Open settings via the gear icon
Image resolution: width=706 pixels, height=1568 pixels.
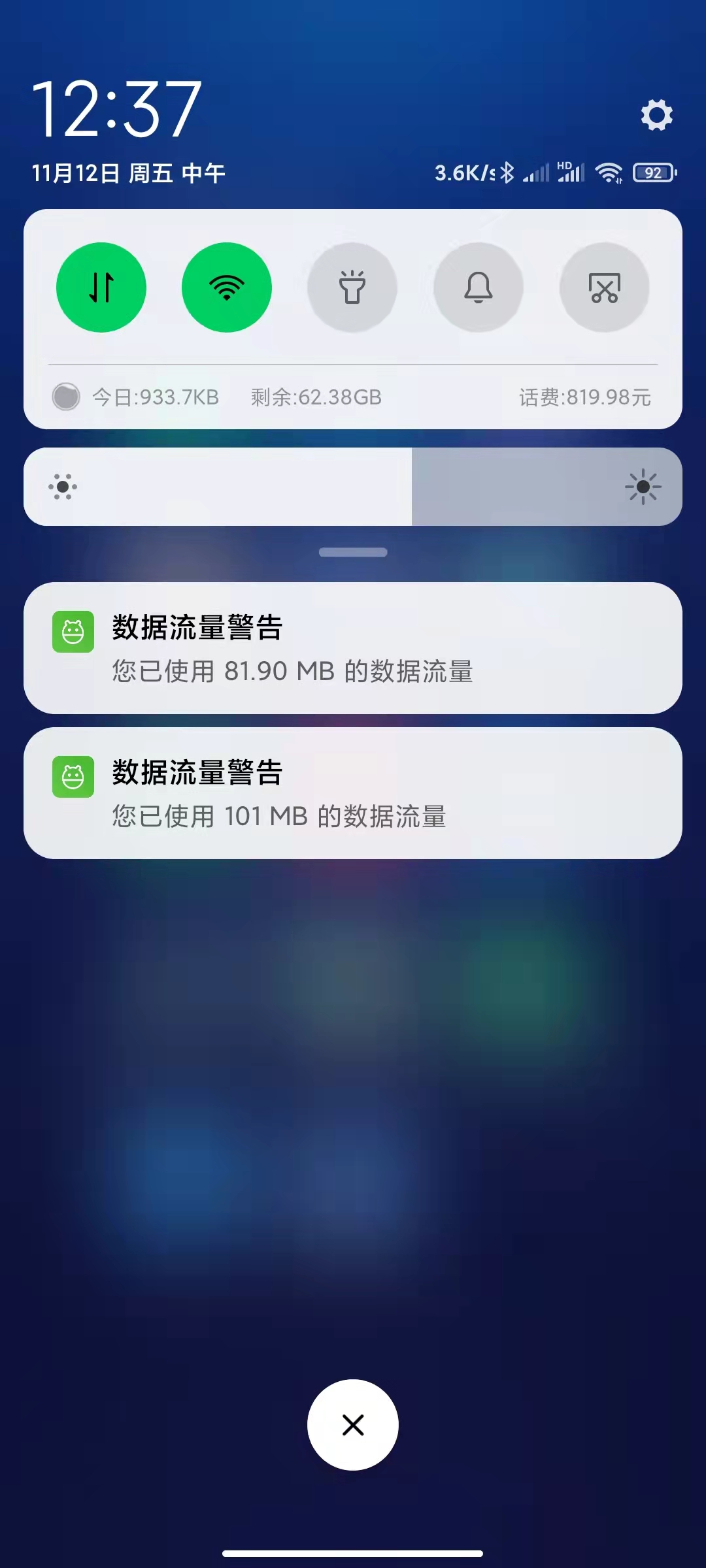click(656, 115)
